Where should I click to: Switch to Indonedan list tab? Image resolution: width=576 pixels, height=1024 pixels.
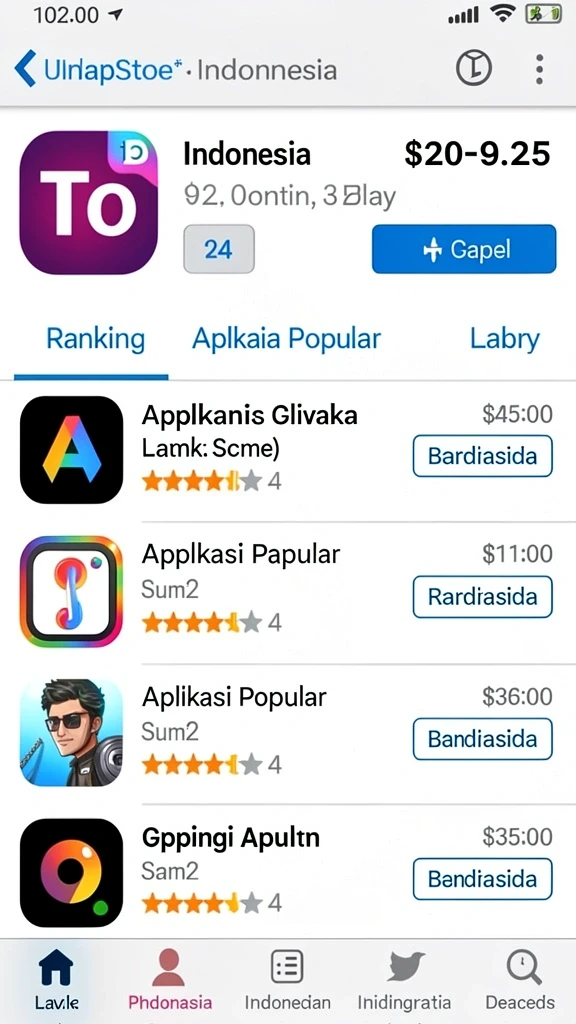point(287,979)
